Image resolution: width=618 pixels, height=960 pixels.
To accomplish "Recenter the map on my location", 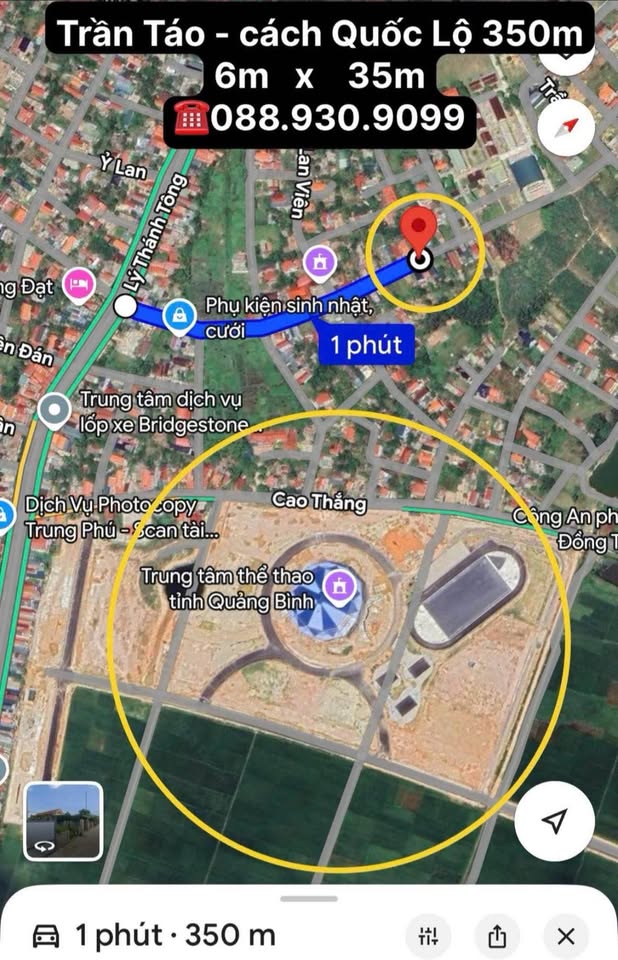I will point(554,821).
